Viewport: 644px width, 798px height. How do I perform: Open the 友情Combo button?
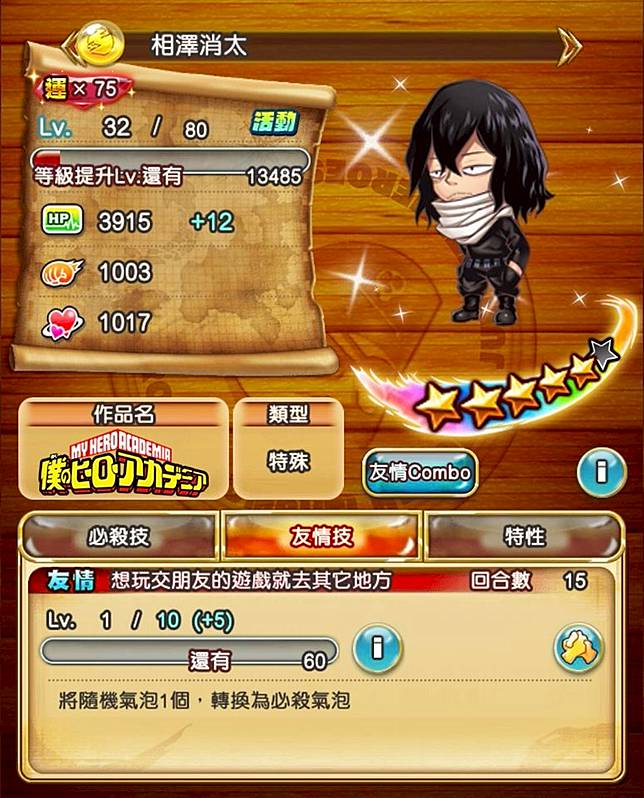click(419, 472)
